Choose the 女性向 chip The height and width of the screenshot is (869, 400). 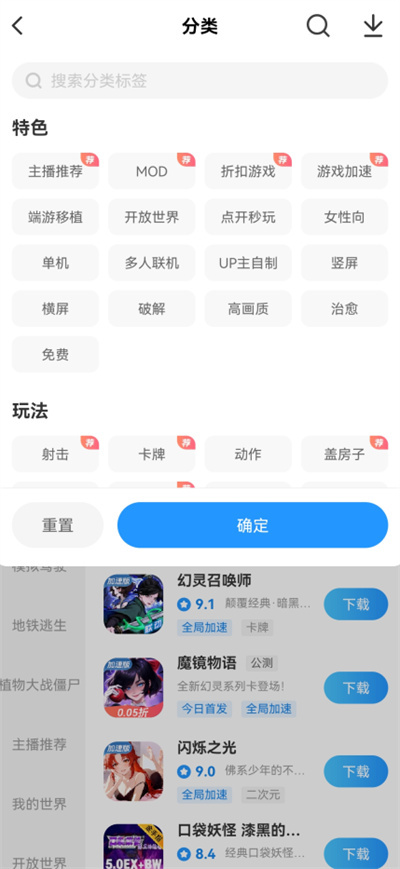click(x=345, y=217)
